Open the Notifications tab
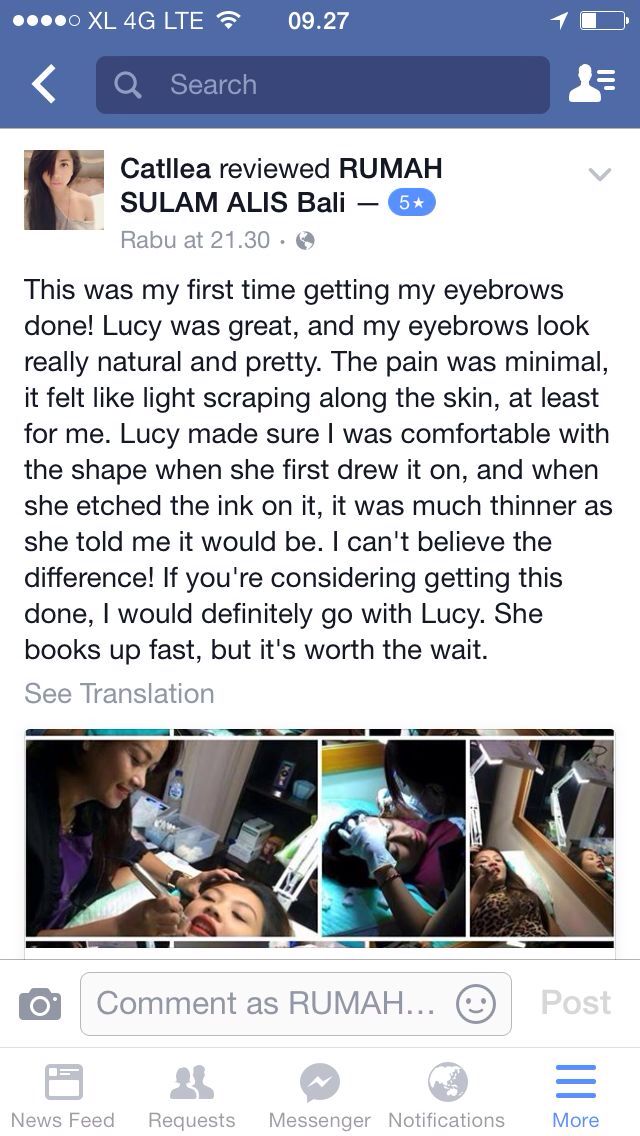This screenshot has width=640, height=1136. click(447, 1095)
